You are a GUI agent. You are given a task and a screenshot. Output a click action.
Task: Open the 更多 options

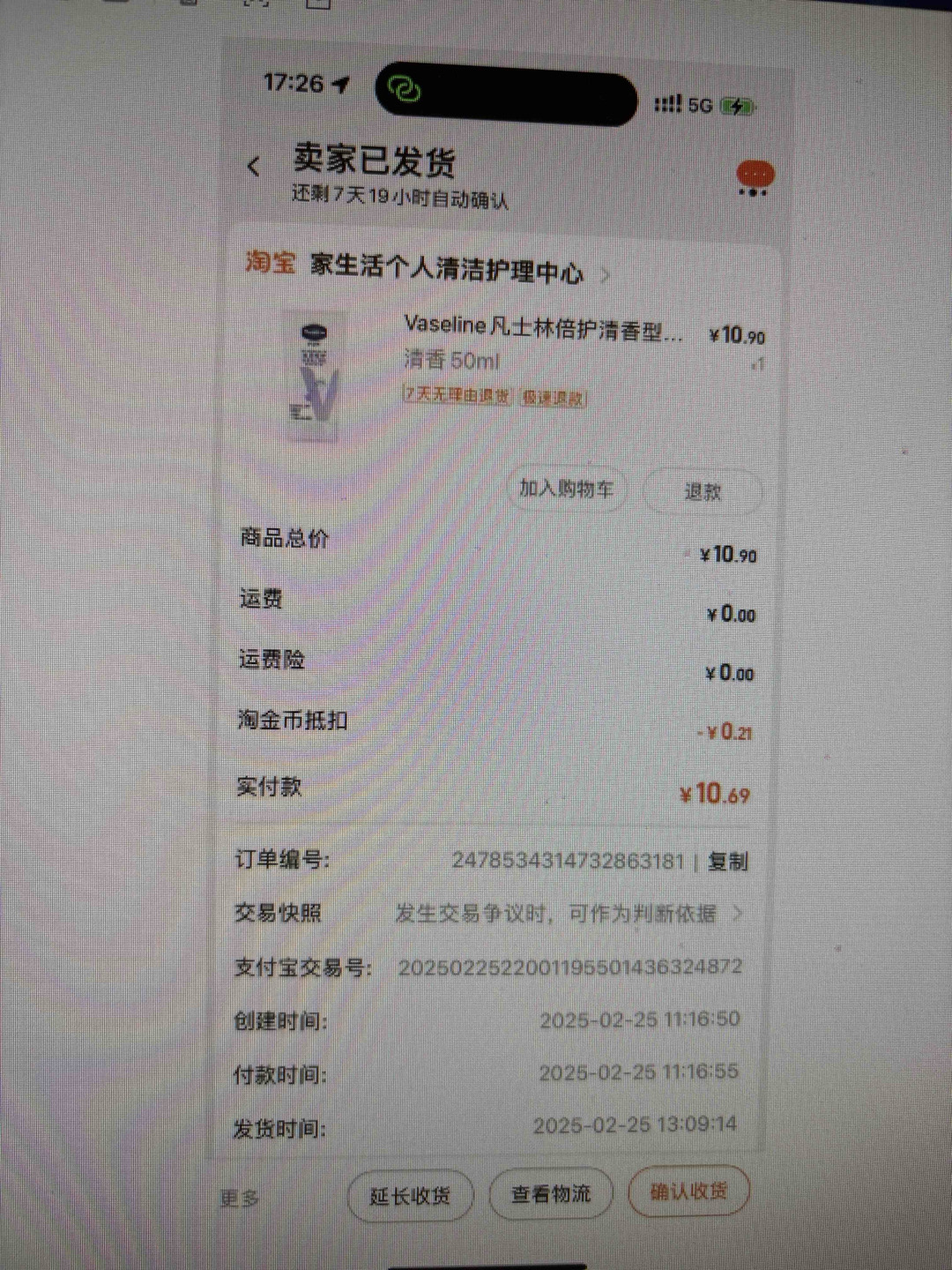[x=240, y=1198]
